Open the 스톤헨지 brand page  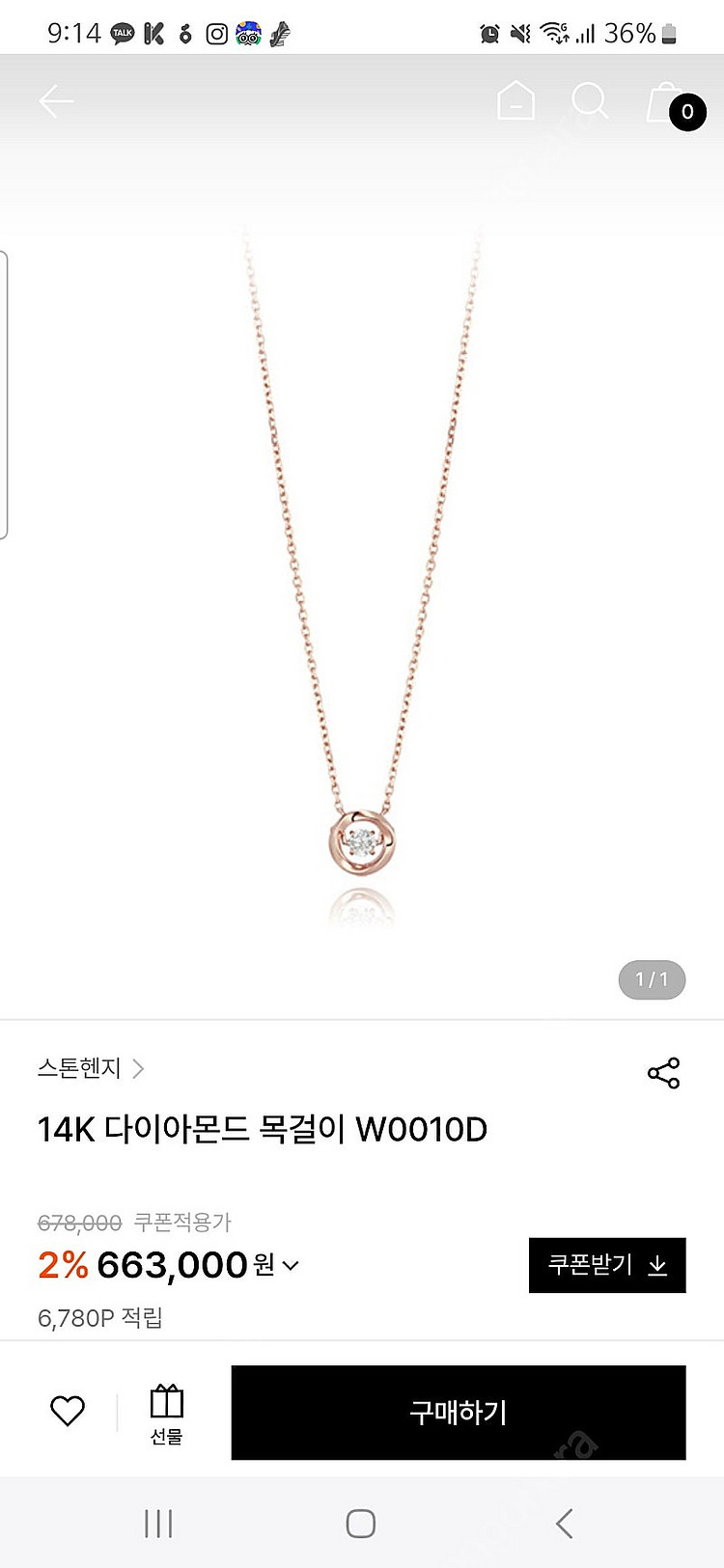pos(91,1068)
